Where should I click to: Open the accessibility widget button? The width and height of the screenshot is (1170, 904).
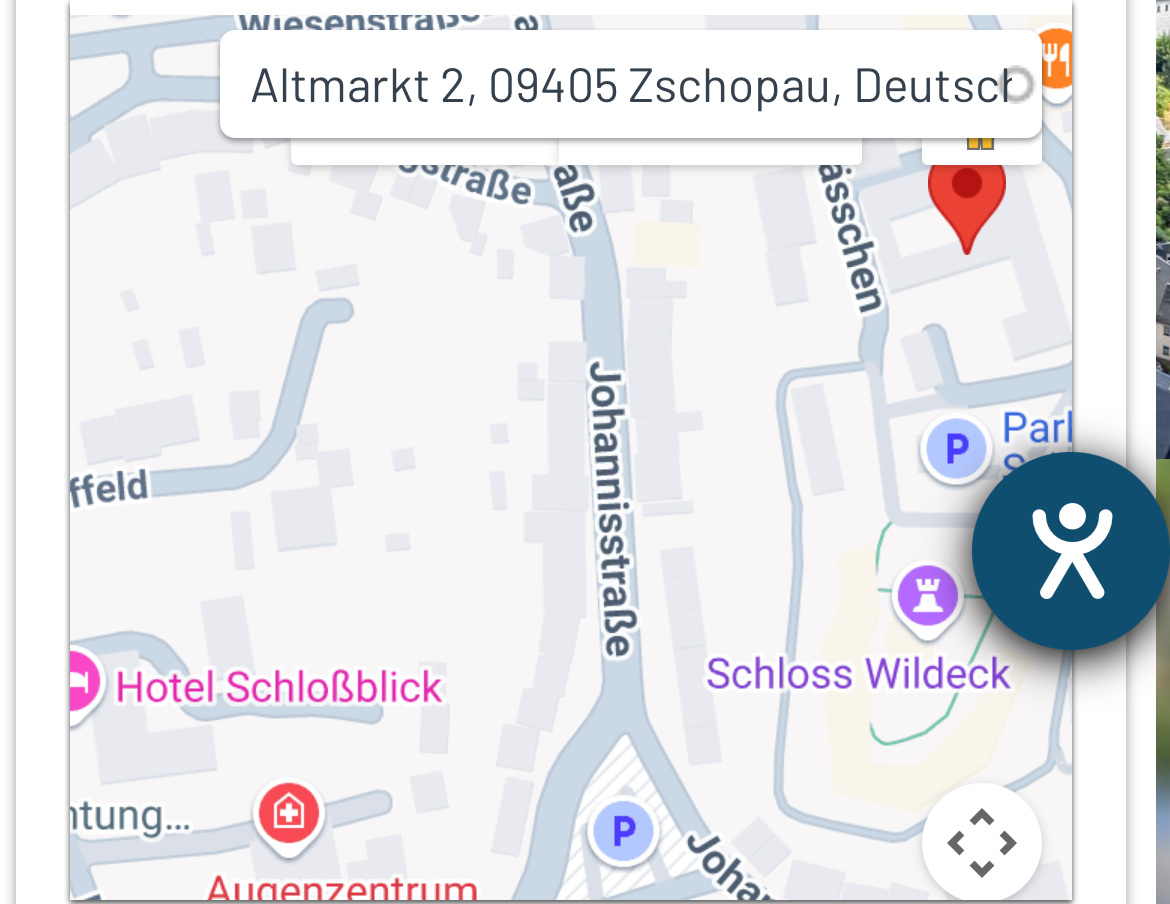point(1071,551)
